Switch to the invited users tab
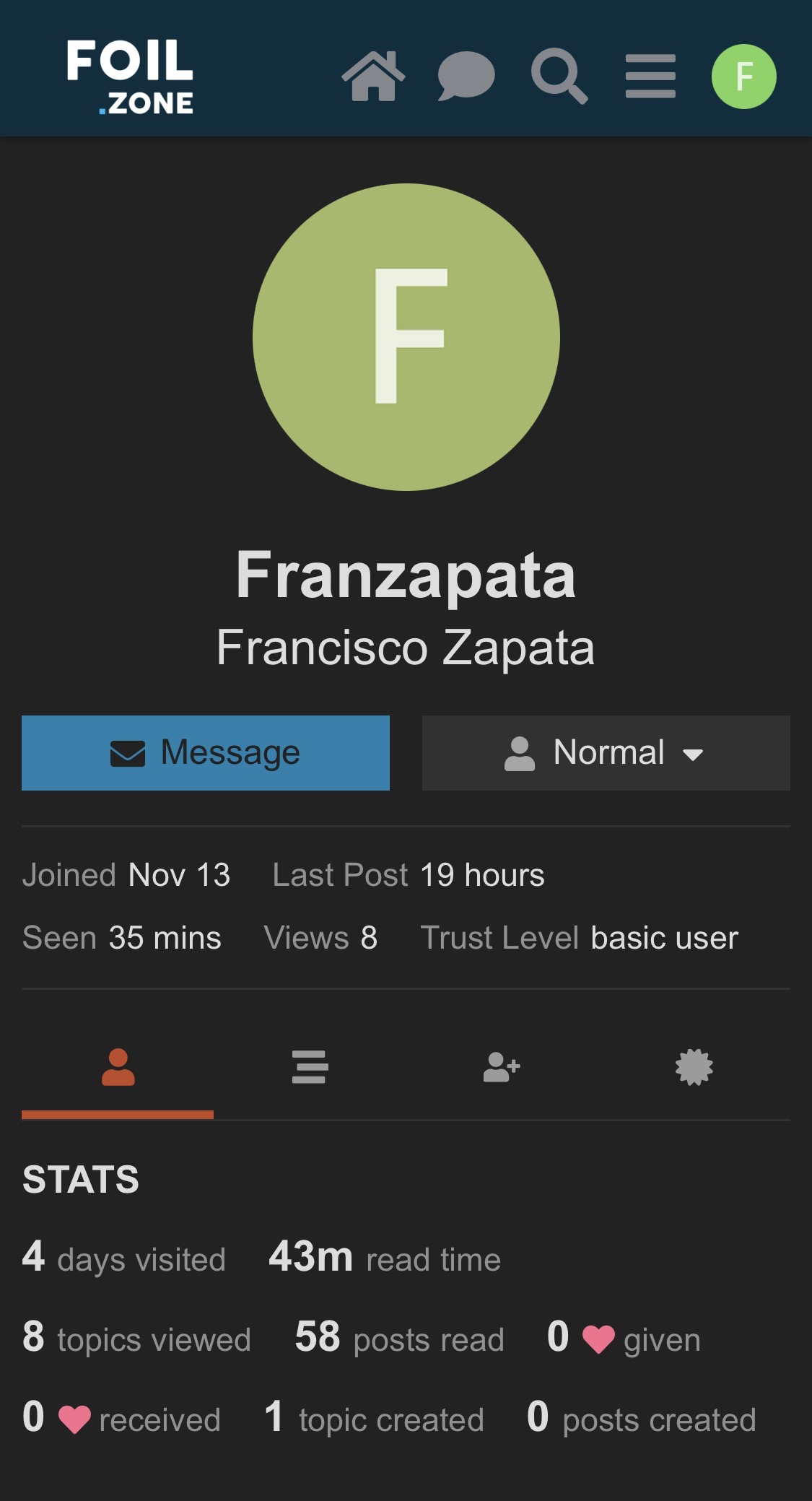This screenshot has height=1501, width=812. coord(502,1068)
